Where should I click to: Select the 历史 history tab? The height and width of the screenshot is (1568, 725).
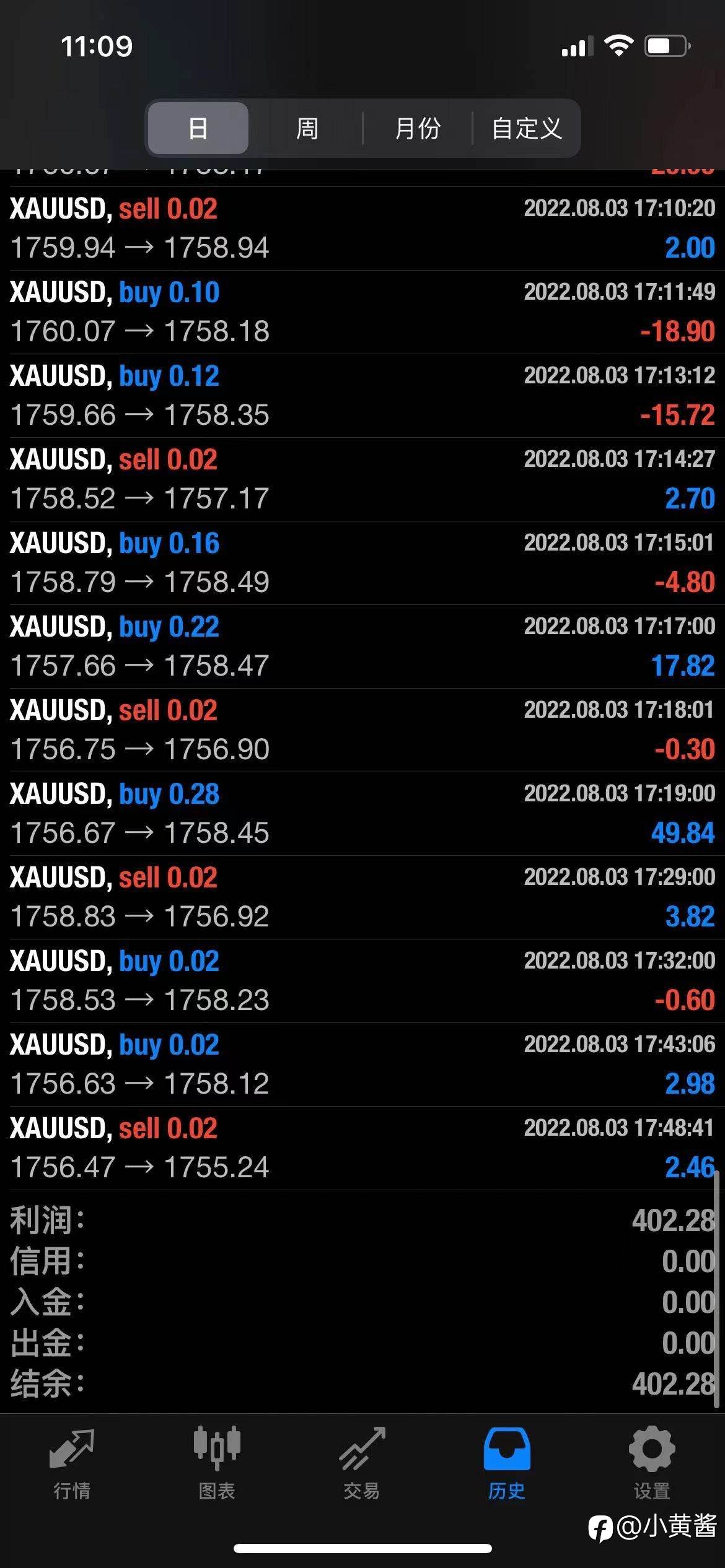pyautogui.click(x=507, y=1464)
